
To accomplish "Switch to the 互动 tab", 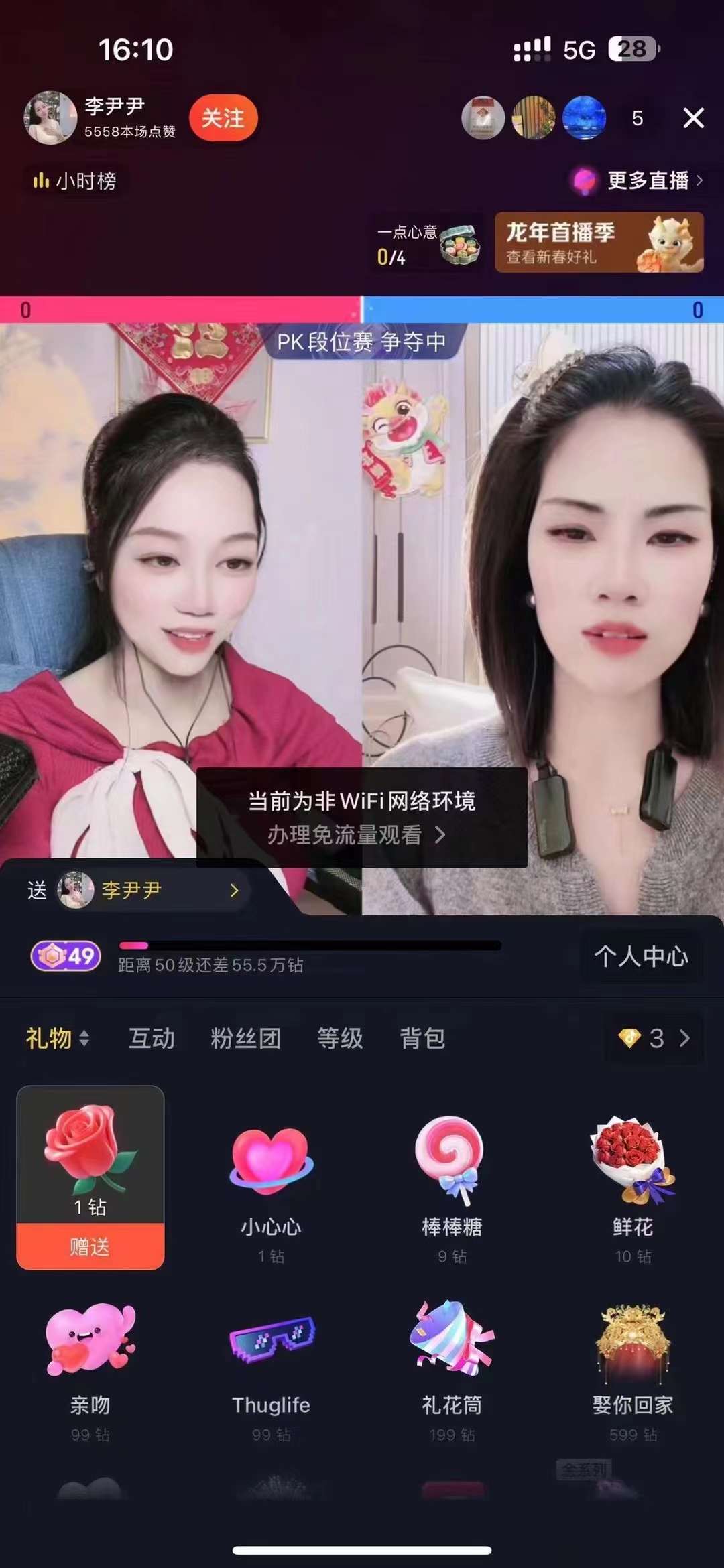I will tap(152, 1038).
